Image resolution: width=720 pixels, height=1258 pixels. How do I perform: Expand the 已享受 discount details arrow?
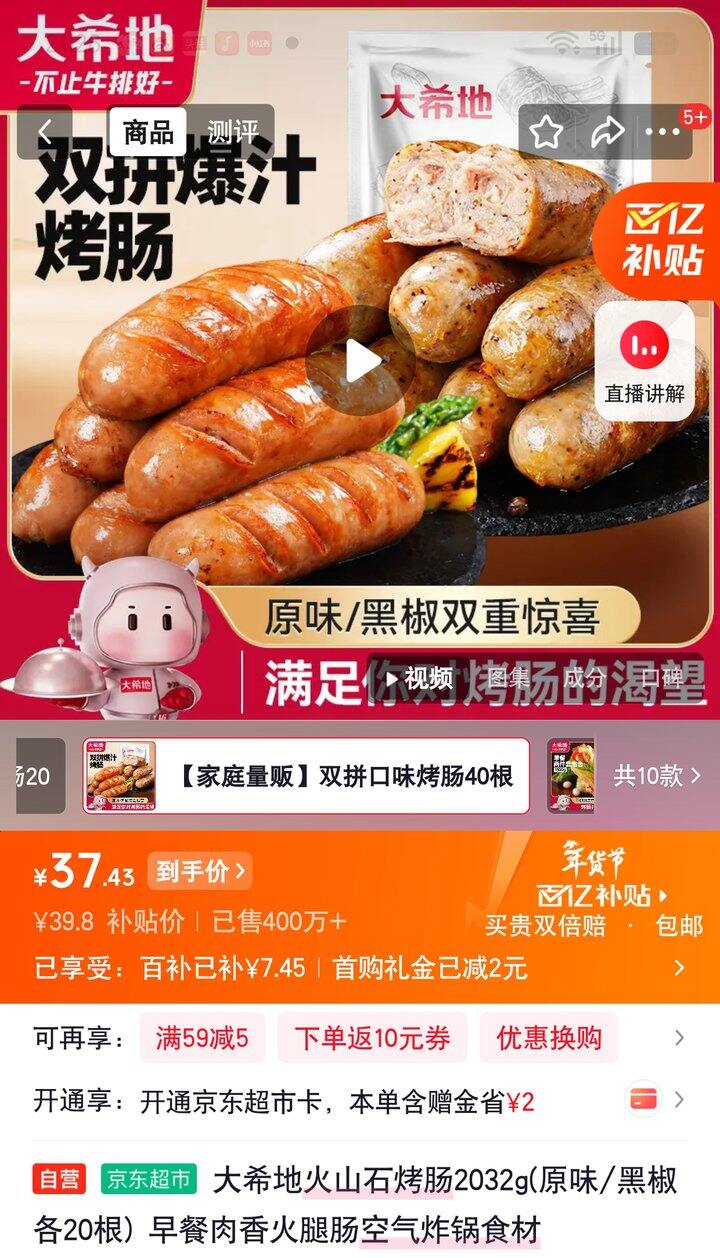tap(680, 967)
